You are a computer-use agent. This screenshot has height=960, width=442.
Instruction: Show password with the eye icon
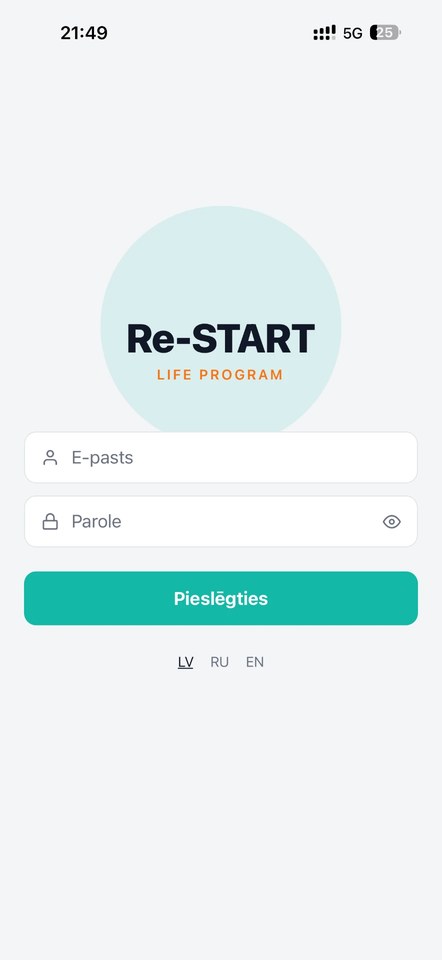pos(392,522)
